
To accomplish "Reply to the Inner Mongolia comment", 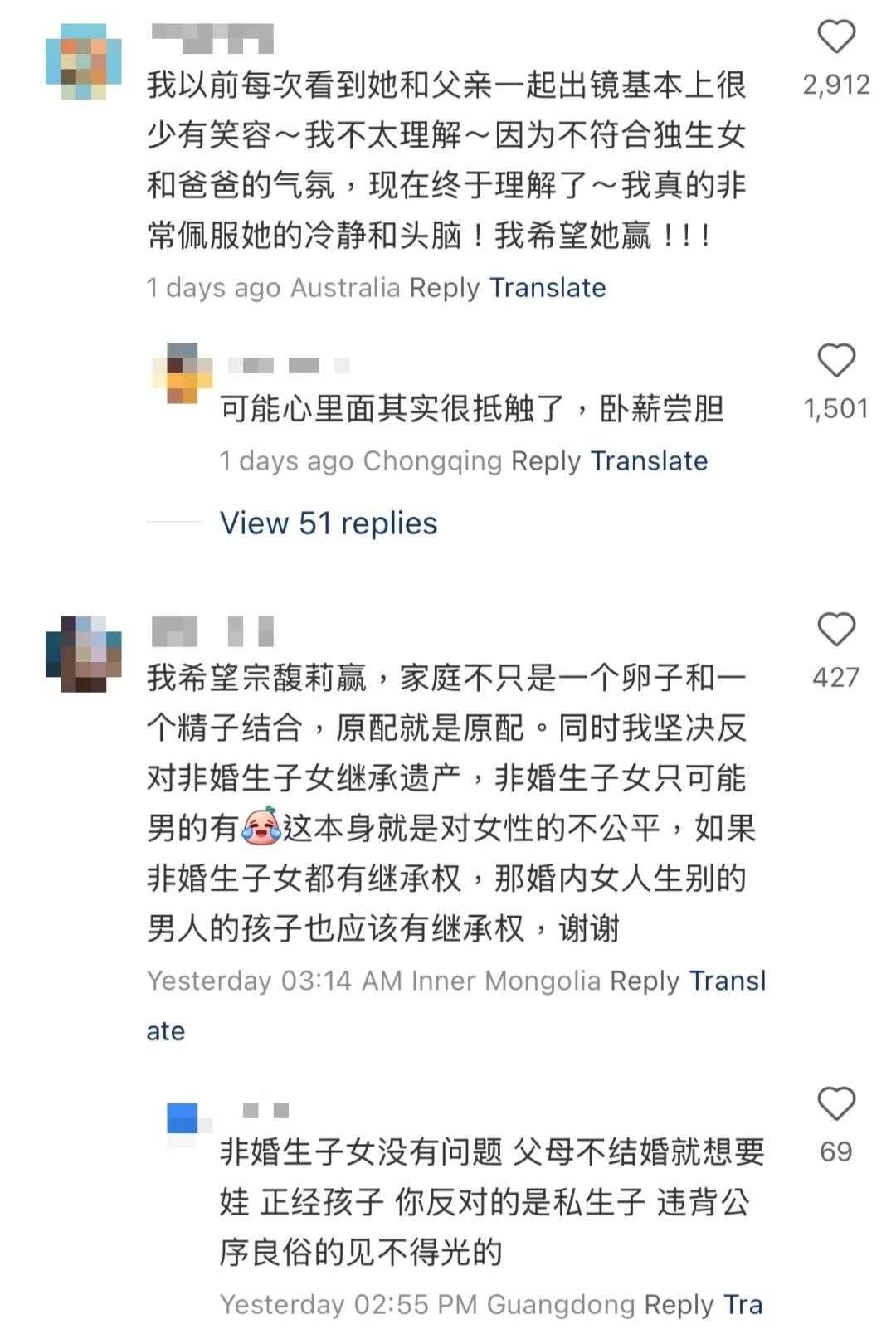I will pos(645,981).
